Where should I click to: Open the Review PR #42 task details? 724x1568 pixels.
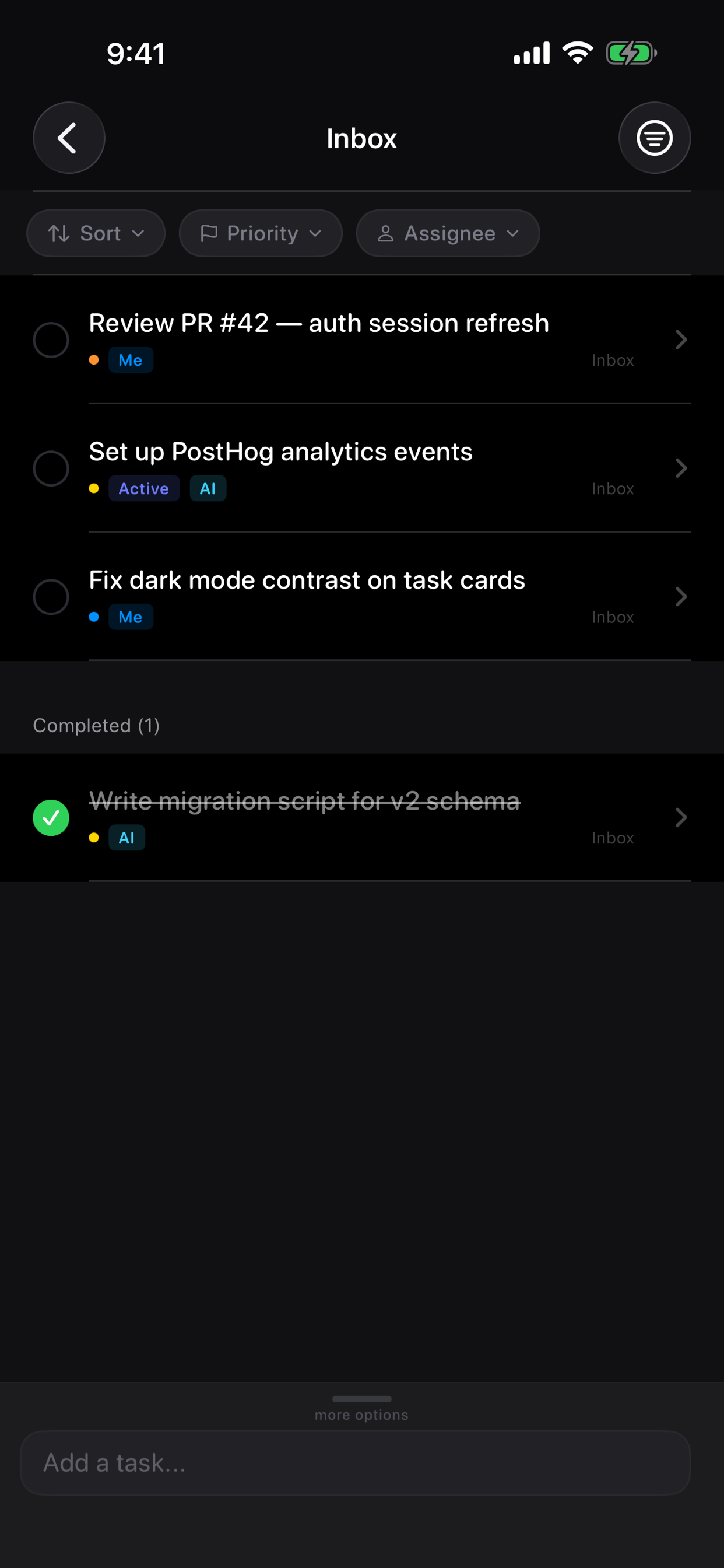click(x=681, y=339)
